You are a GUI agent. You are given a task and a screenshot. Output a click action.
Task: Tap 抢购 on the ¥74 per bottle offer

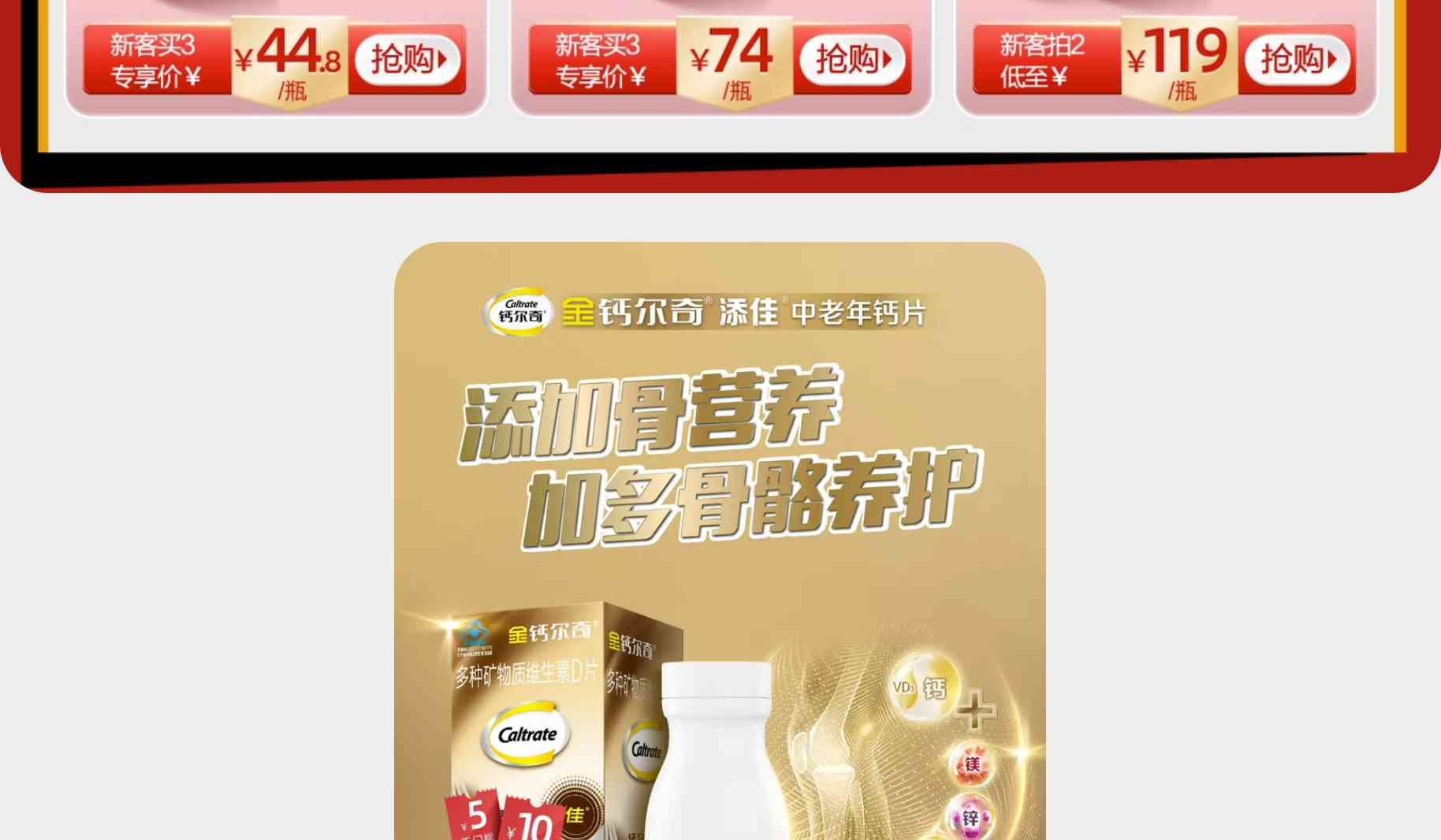point(852,60)
